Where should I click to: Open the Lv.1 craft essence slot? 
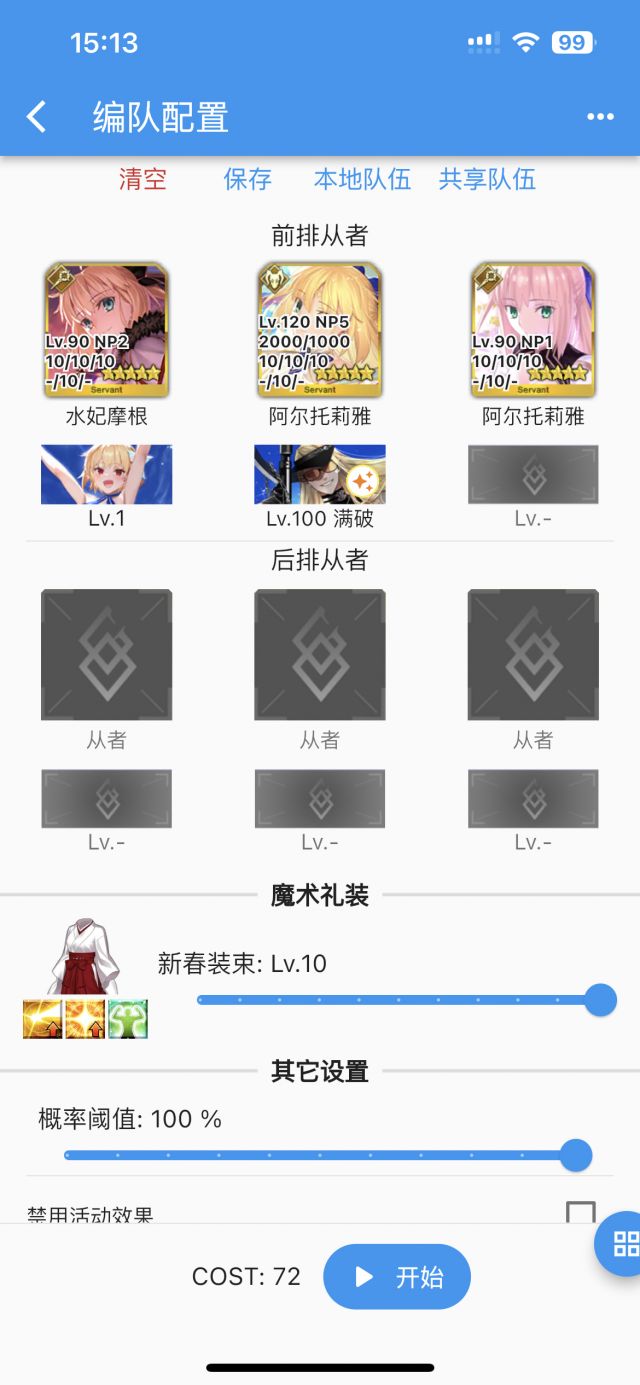click(107, 474)
